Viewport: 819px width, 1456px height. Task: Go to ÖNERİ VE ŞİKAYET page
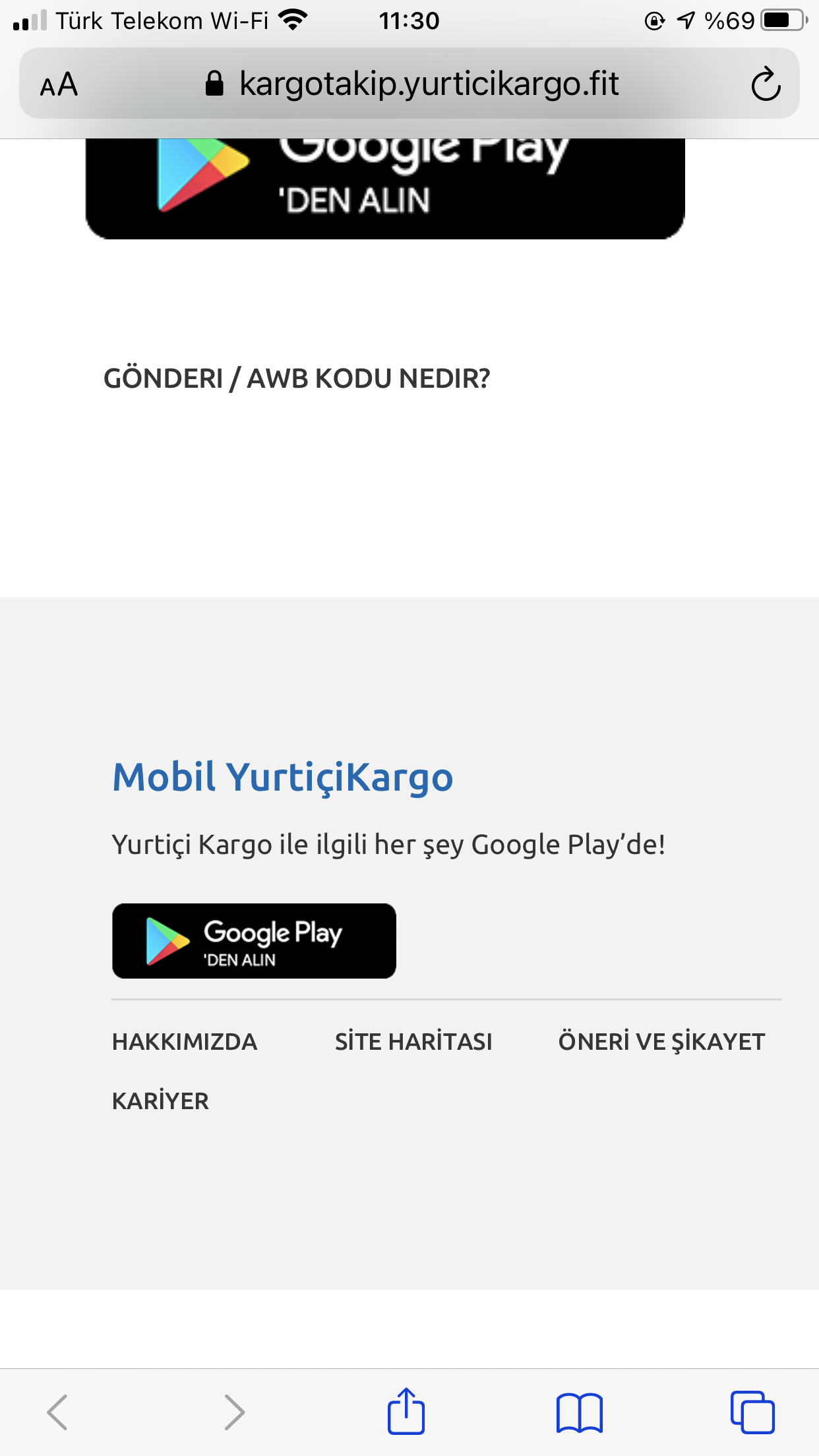click(x=661, y=1042)
